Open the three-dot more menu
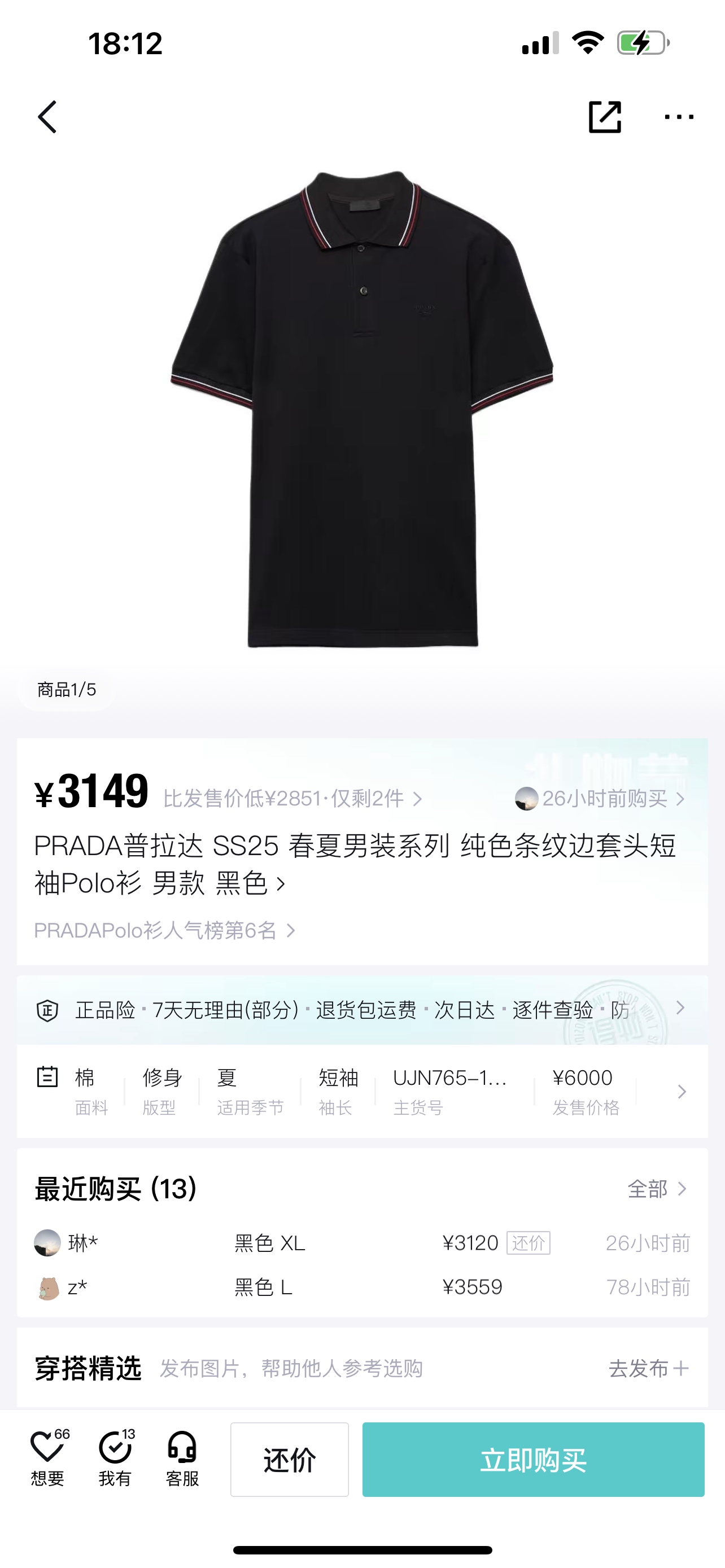The width and height of the screenshot is (725, 1568). 679,117
